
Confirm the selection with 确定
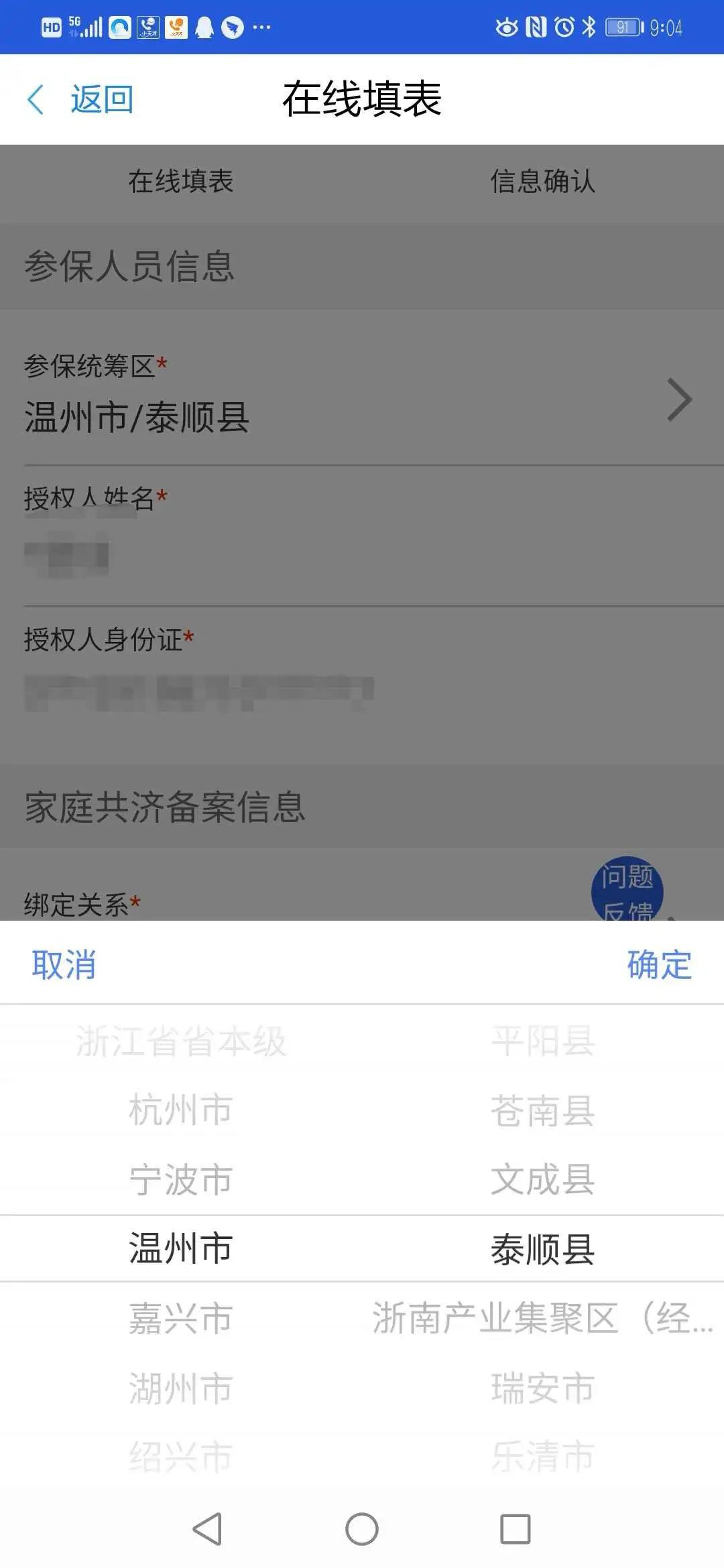point(659,965)
